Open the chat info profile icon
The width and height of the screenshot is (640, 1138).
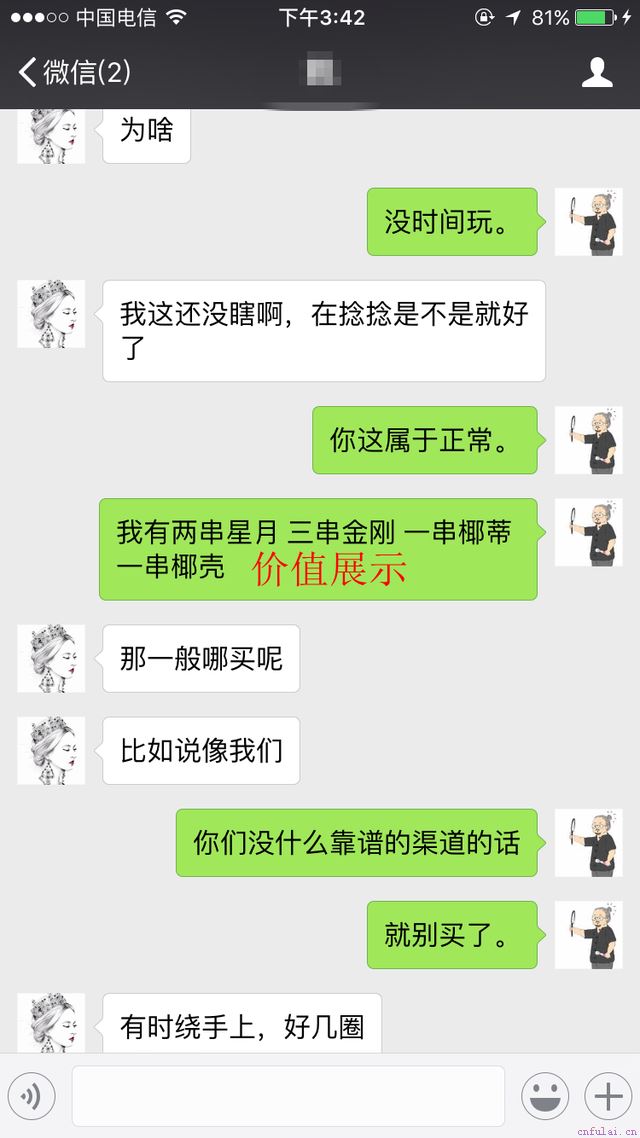pos(597,72)
